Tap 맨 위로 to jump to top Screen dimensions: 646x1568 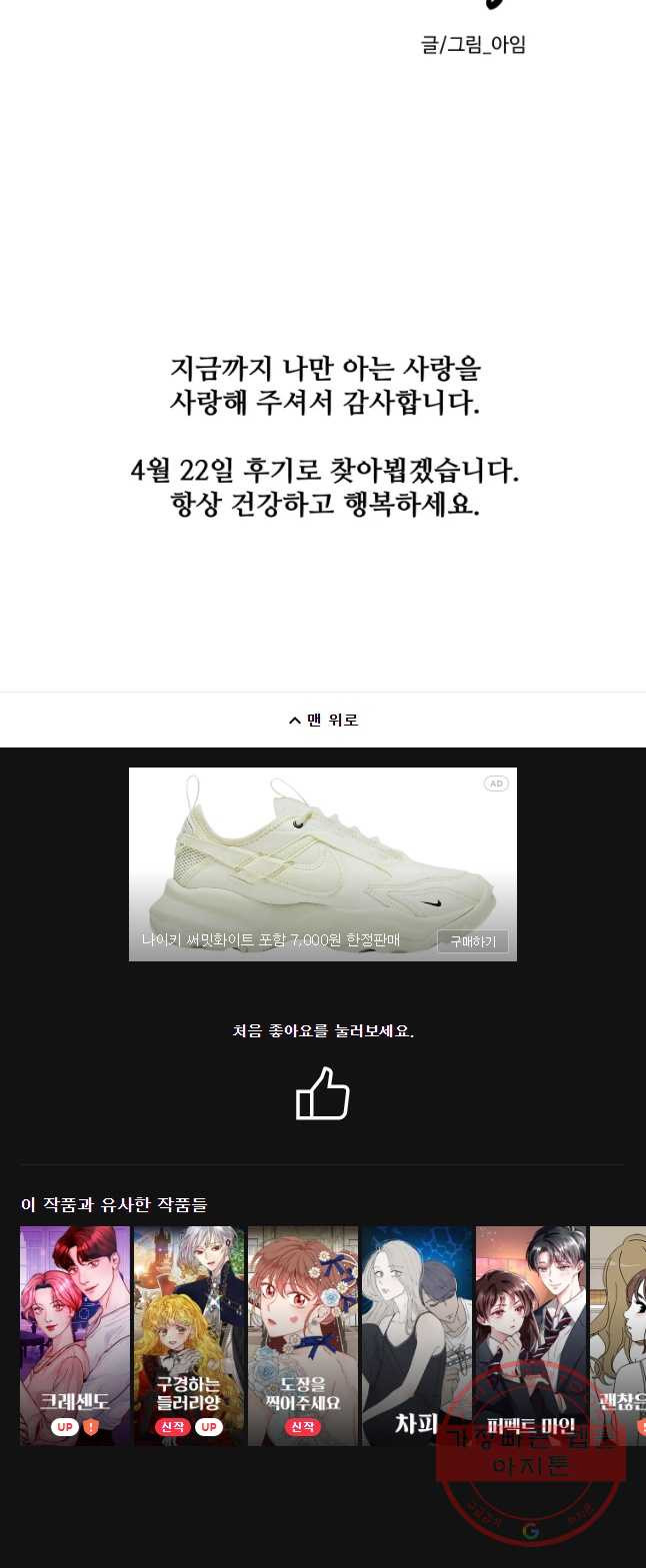pyautogui.click(x=323, y=720)
